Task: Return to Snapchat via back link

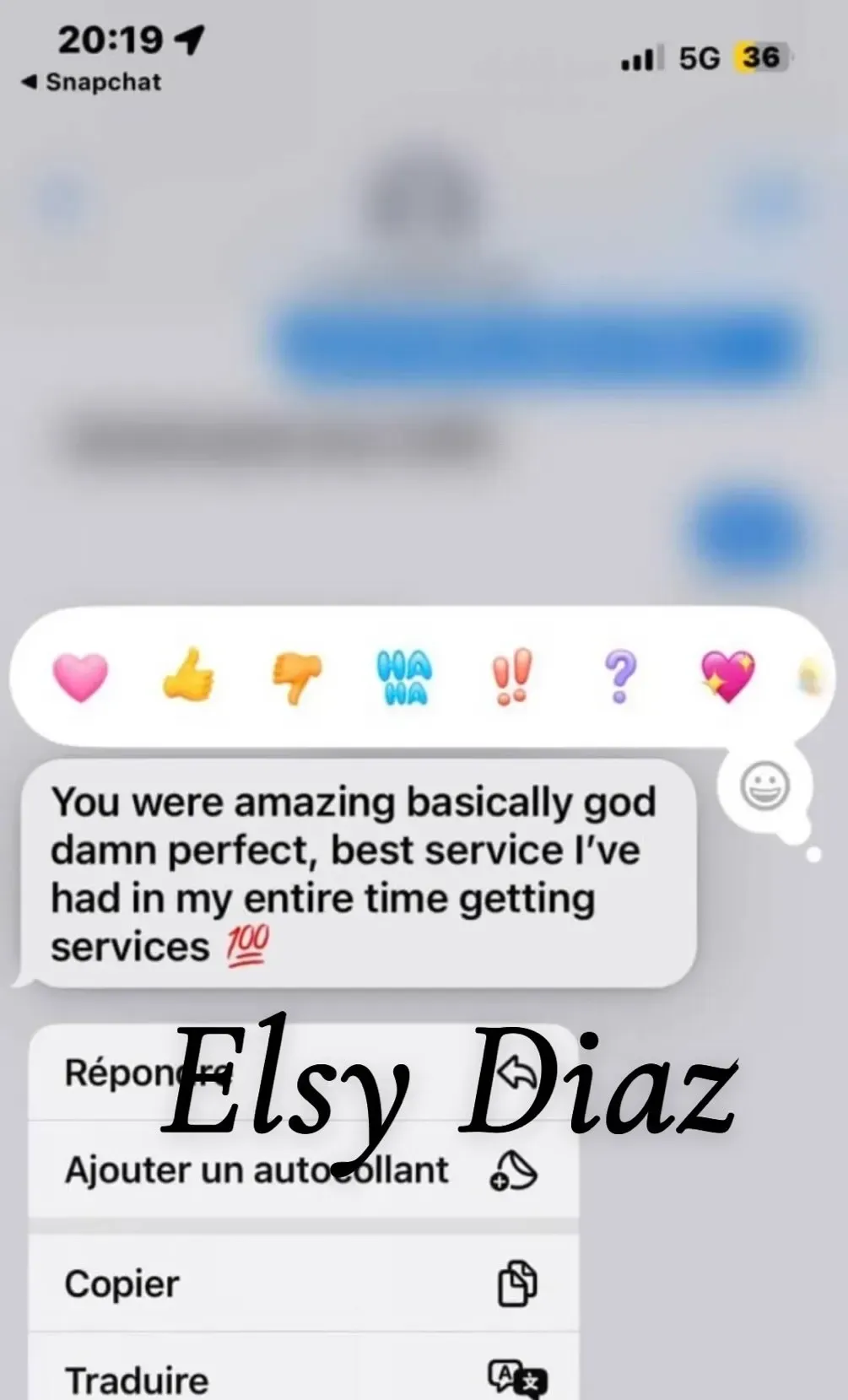Action: pos(91,82)
